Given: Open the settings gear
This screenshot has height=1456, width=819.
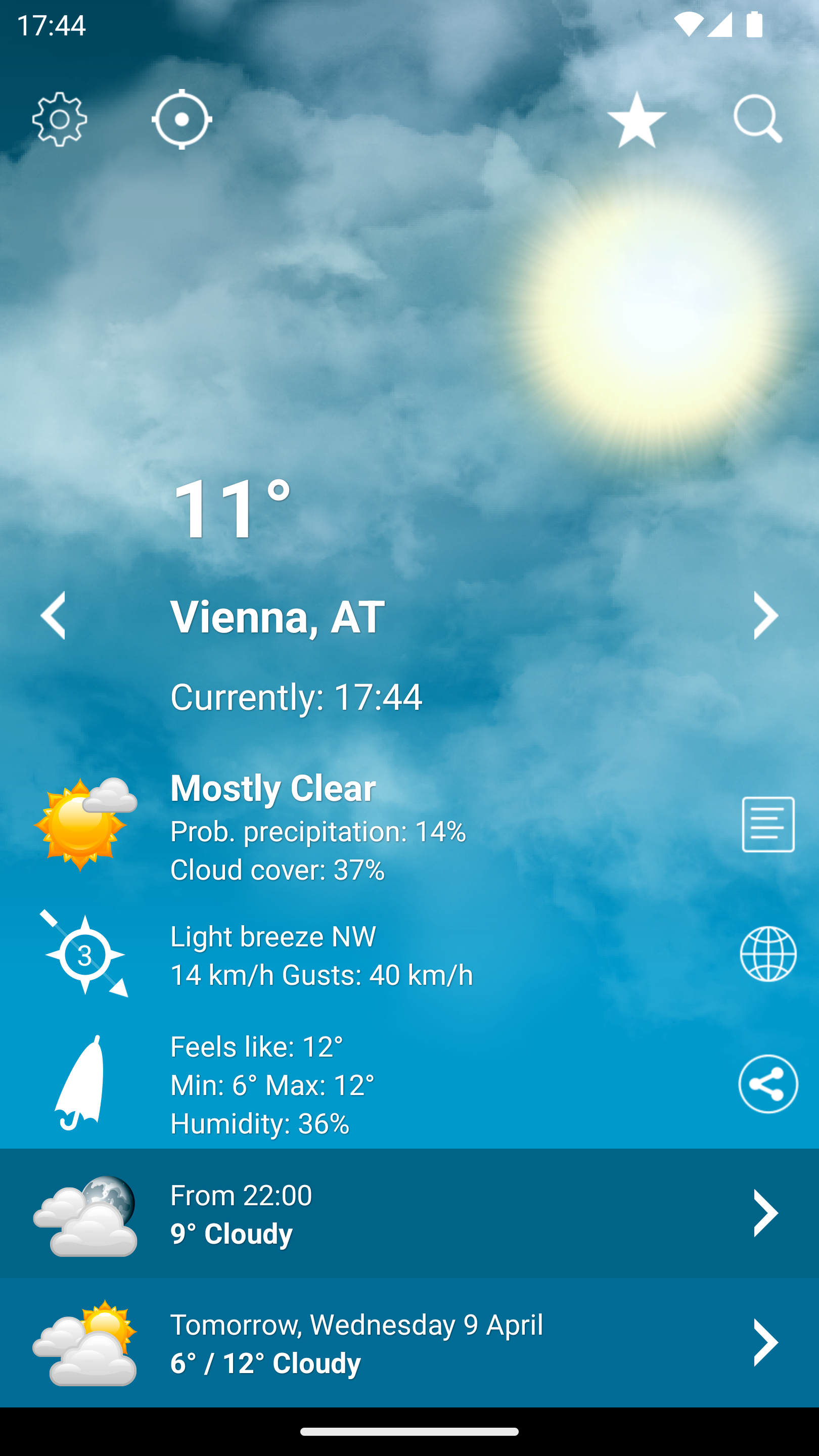Looking at the screenshot, I should tap(60, 119).
